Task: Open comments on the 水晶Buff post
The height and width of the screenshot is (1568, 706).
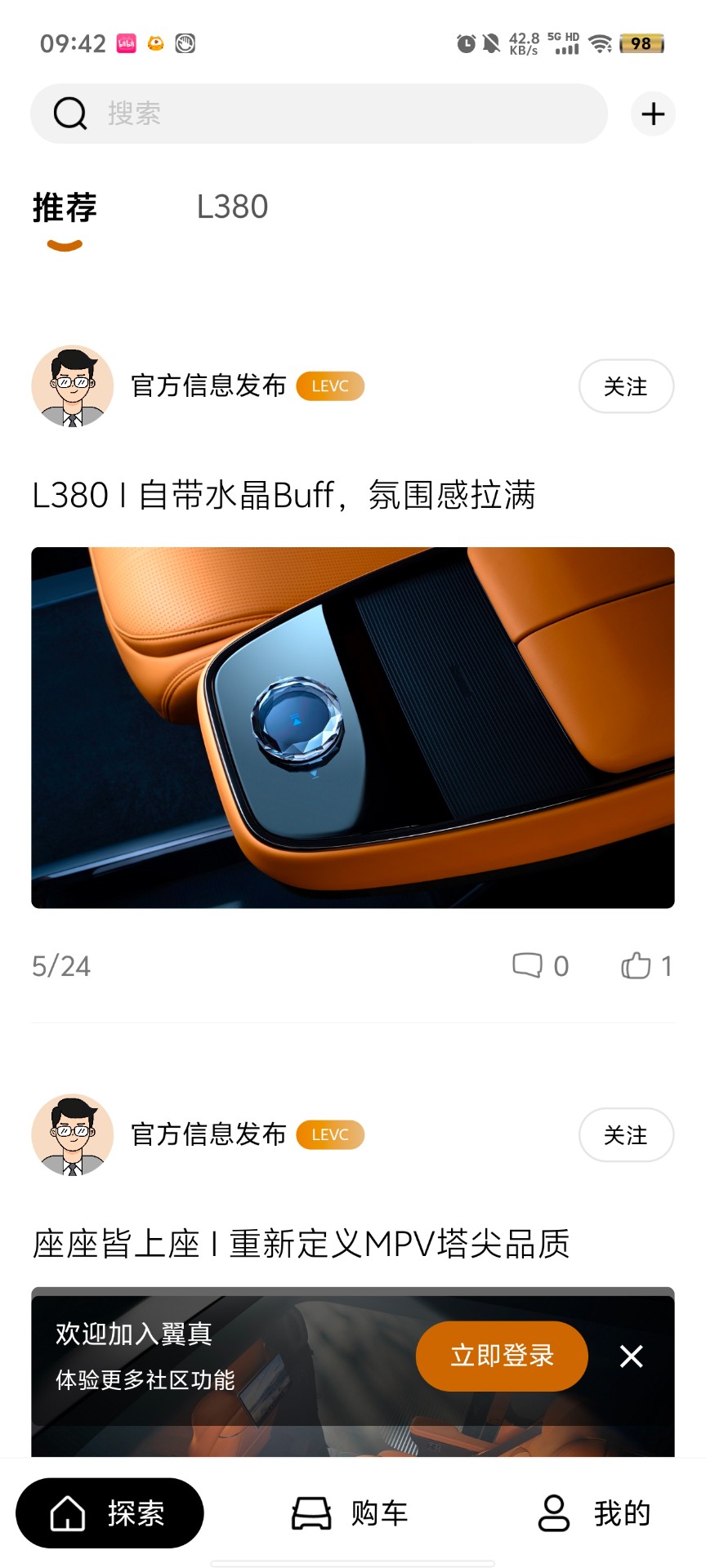Action: pyautogui.click(x=539, y=966)
